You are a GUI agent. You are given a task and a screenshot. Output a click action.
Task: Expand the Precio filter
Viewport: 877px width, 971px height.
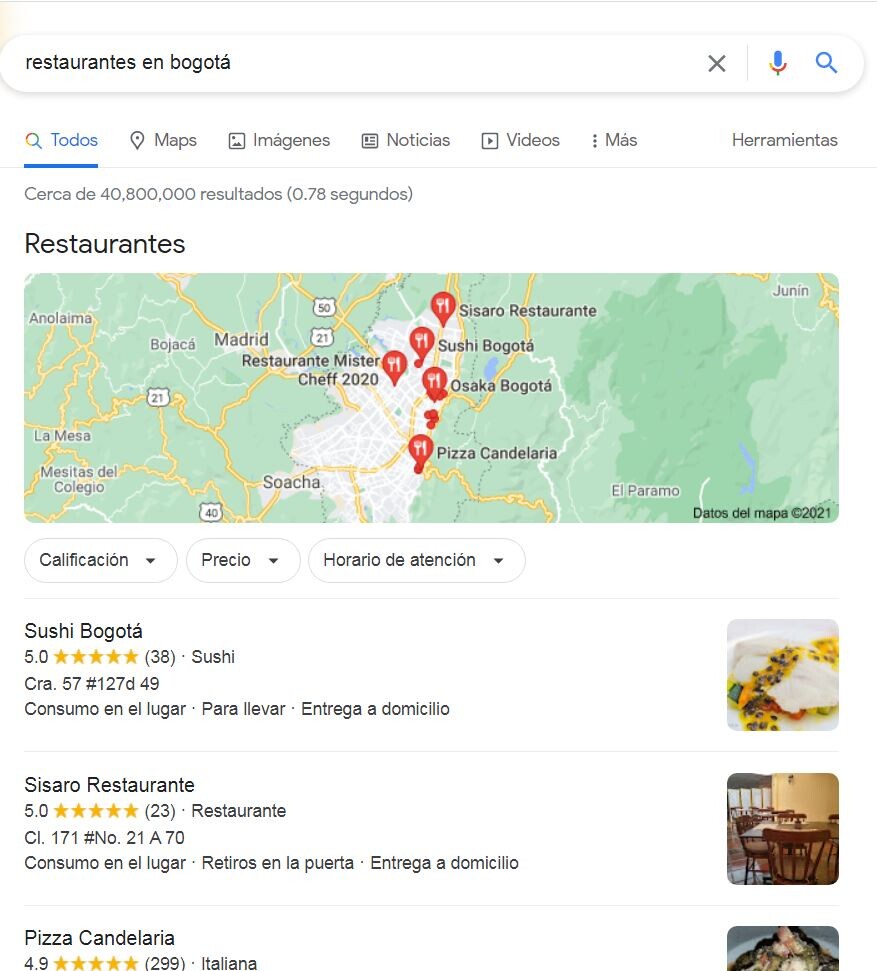pyautogui.click(x=242, y=561)
